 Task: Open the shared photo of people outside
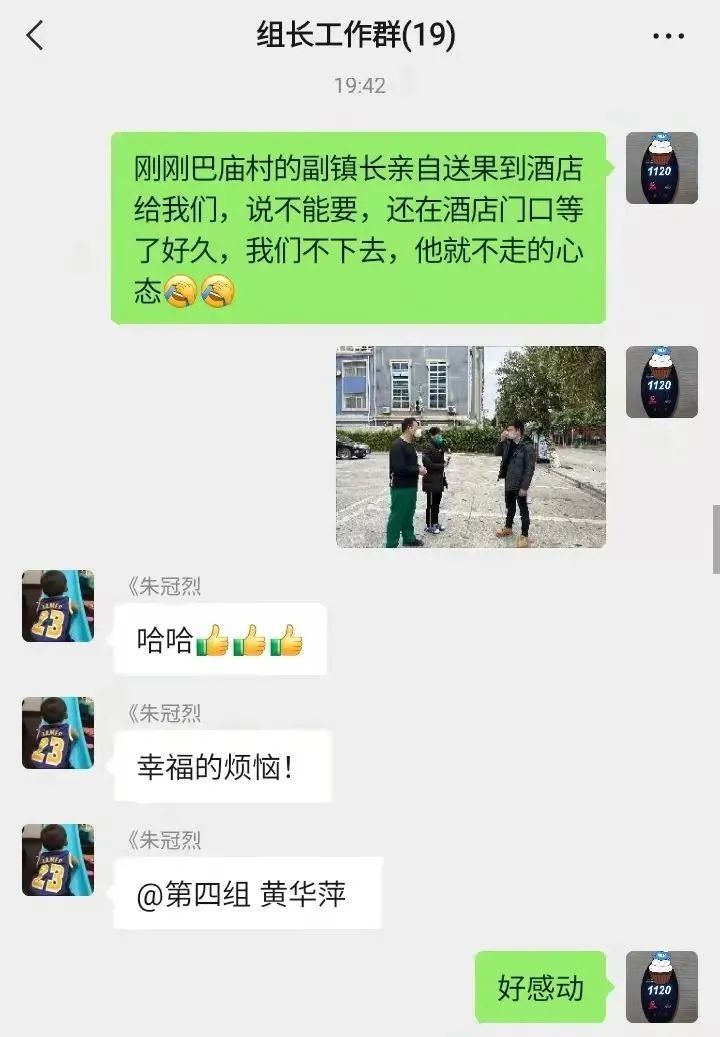click(x=470, y=446)
